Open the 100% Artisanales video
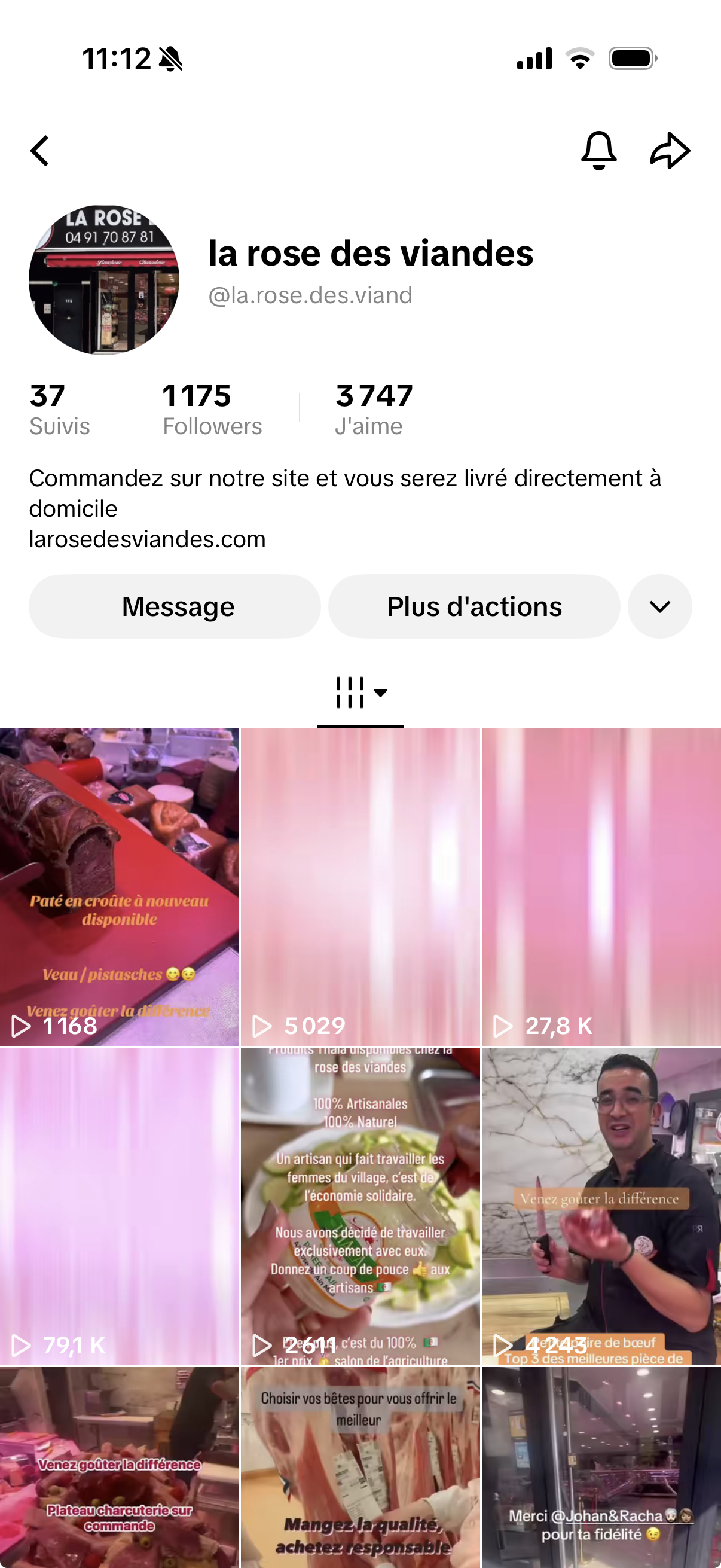The height and width of the screenshot is (1568, 721). [360, 1205]
